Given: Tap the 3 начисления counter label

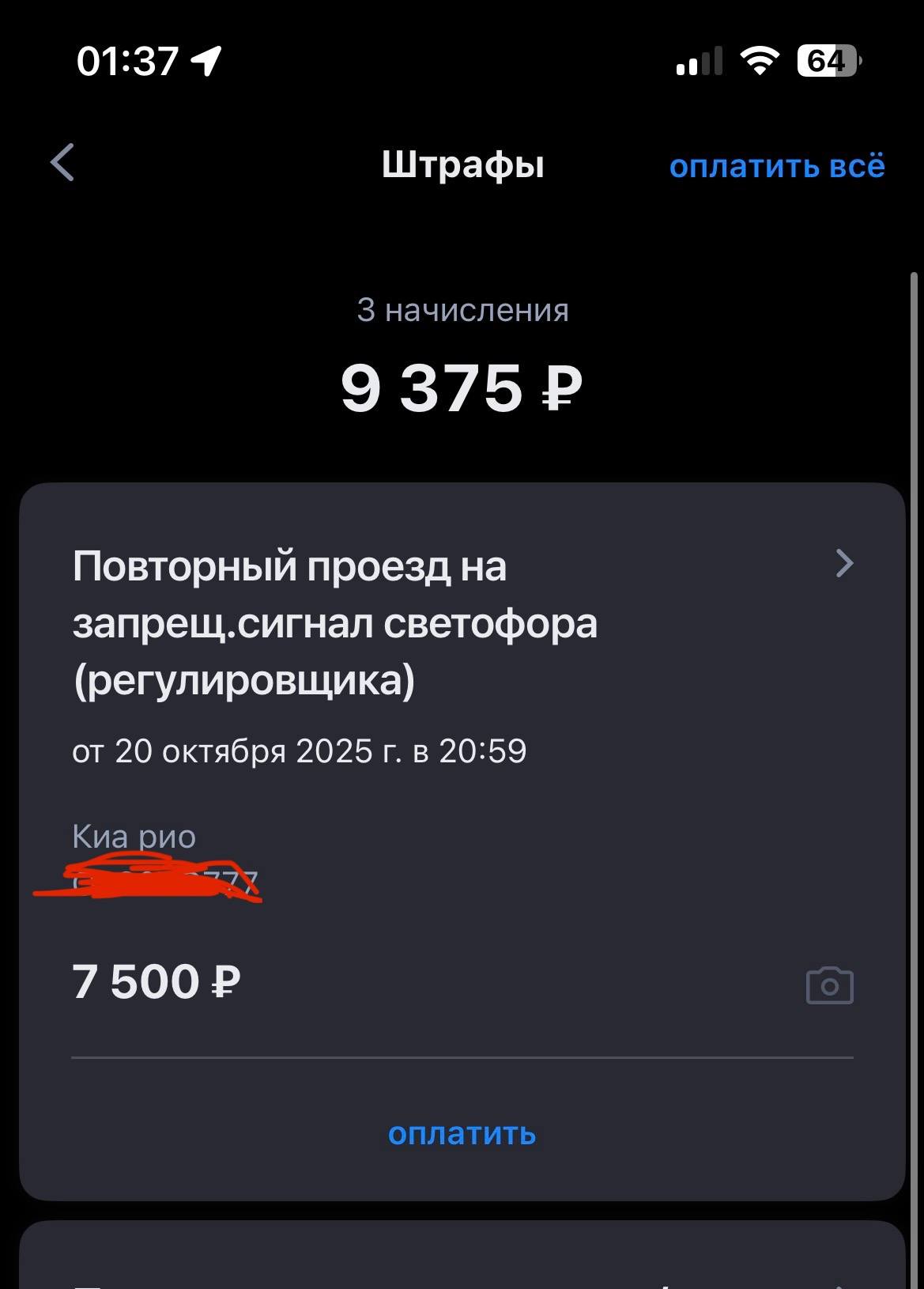Looking at the screenshot, I should click(462, 310).
